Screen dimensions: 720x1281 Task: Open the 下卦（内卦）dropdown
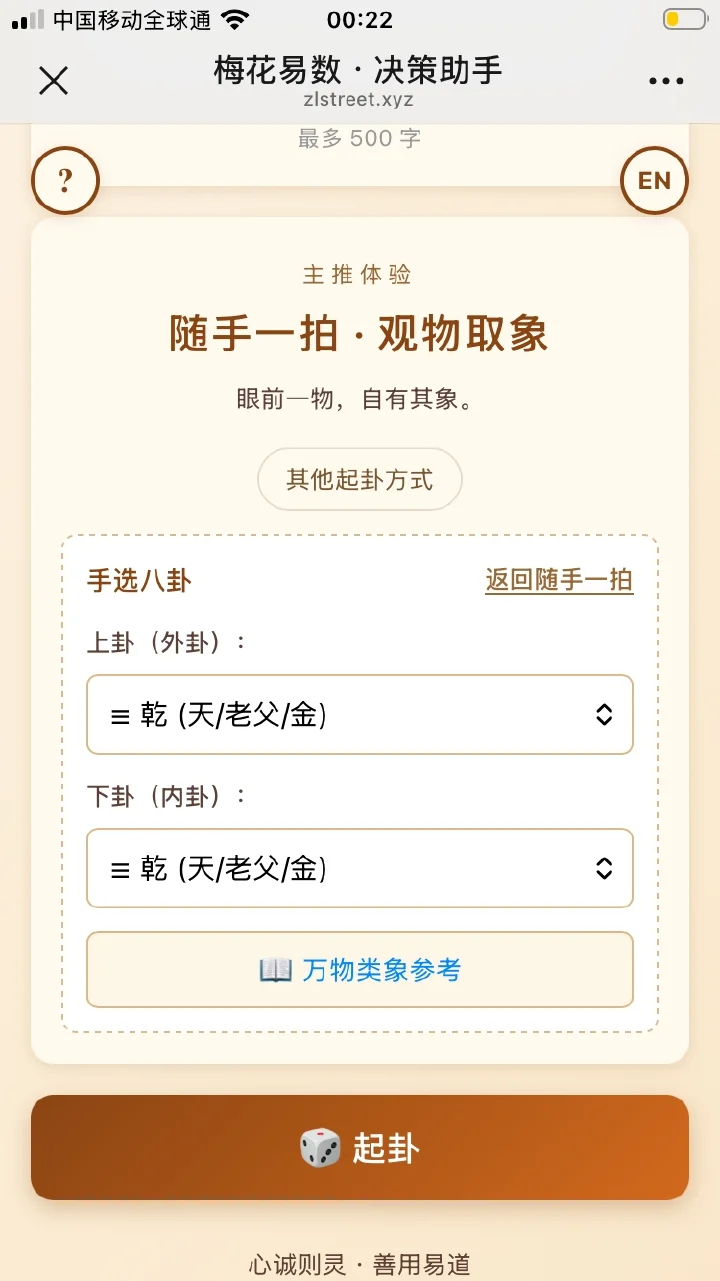pyautogui.click(x=360, y=869)
